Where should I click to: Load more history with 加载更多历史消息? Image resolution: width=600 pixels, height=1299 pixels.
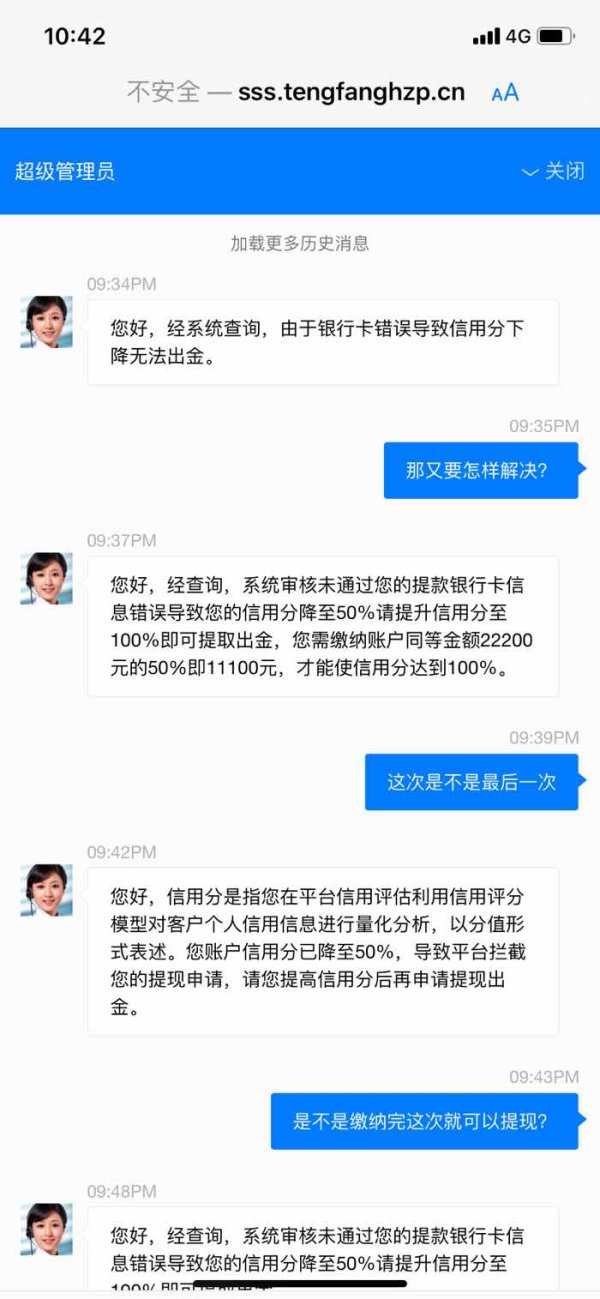[x=300, y=243]
